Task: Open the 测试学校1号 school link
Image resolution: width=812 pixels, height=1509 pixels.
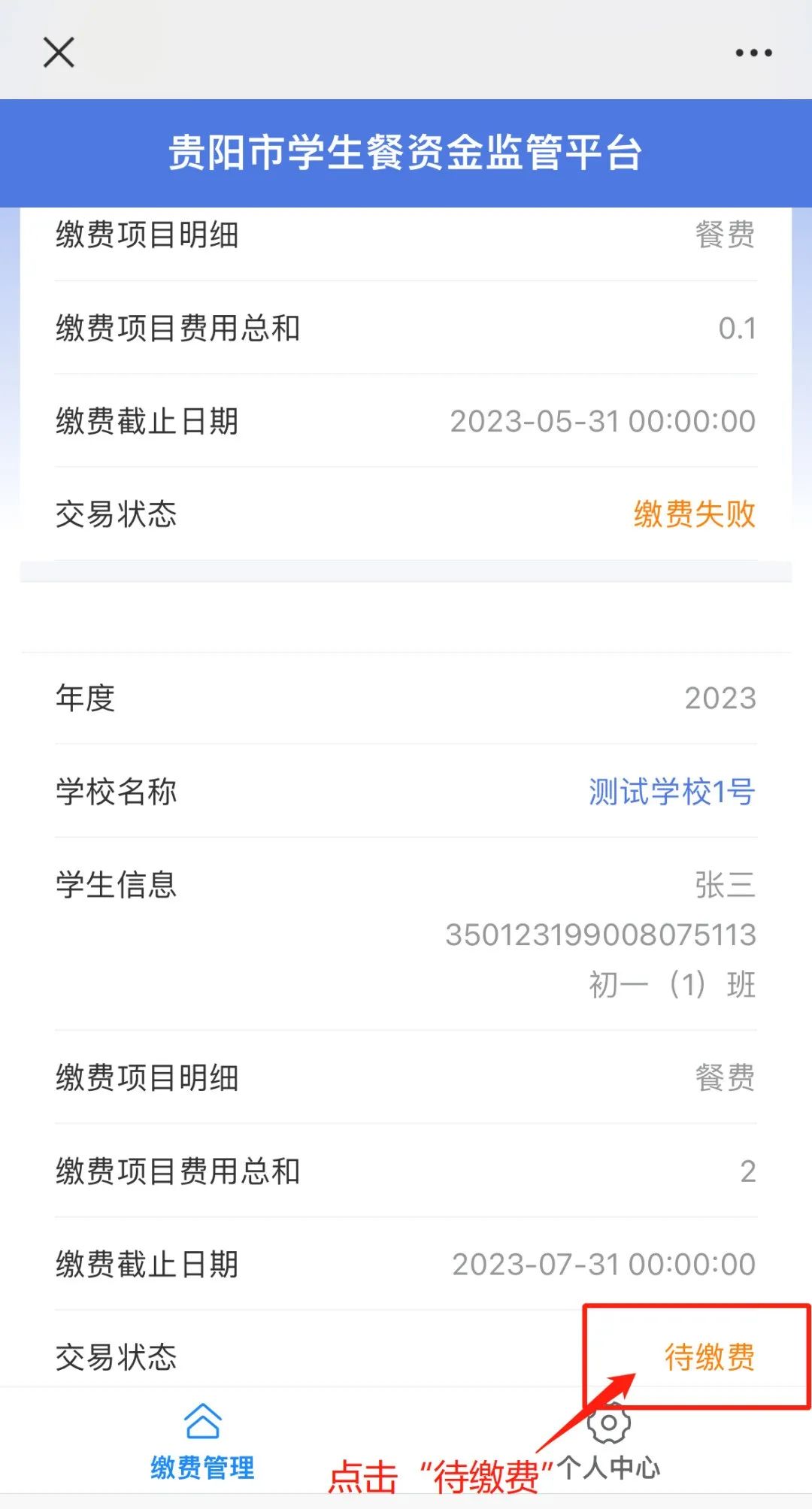Action: (671, 792)
